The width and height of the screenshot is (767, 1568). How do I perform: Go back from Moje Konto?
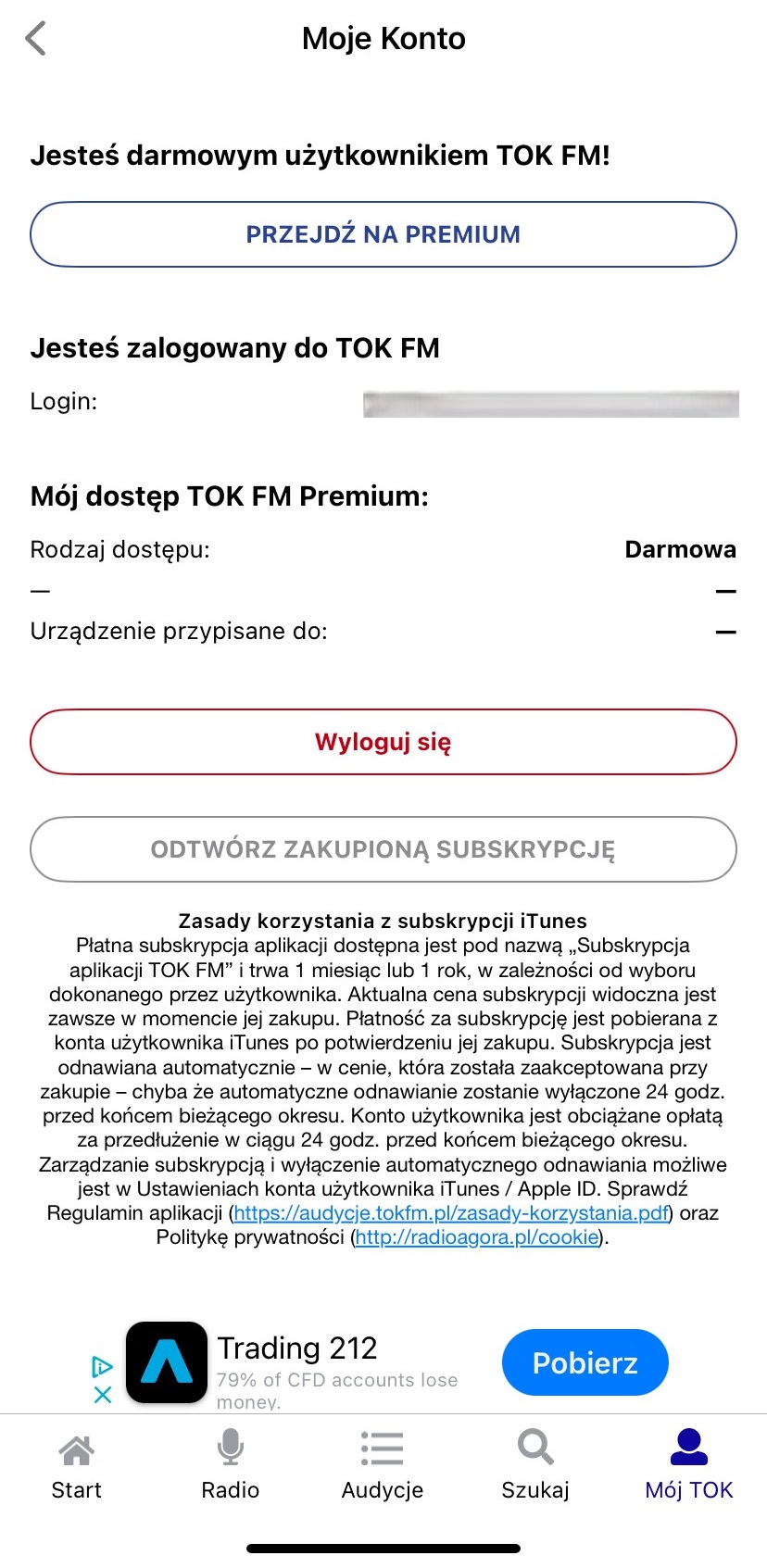(36, 39)
